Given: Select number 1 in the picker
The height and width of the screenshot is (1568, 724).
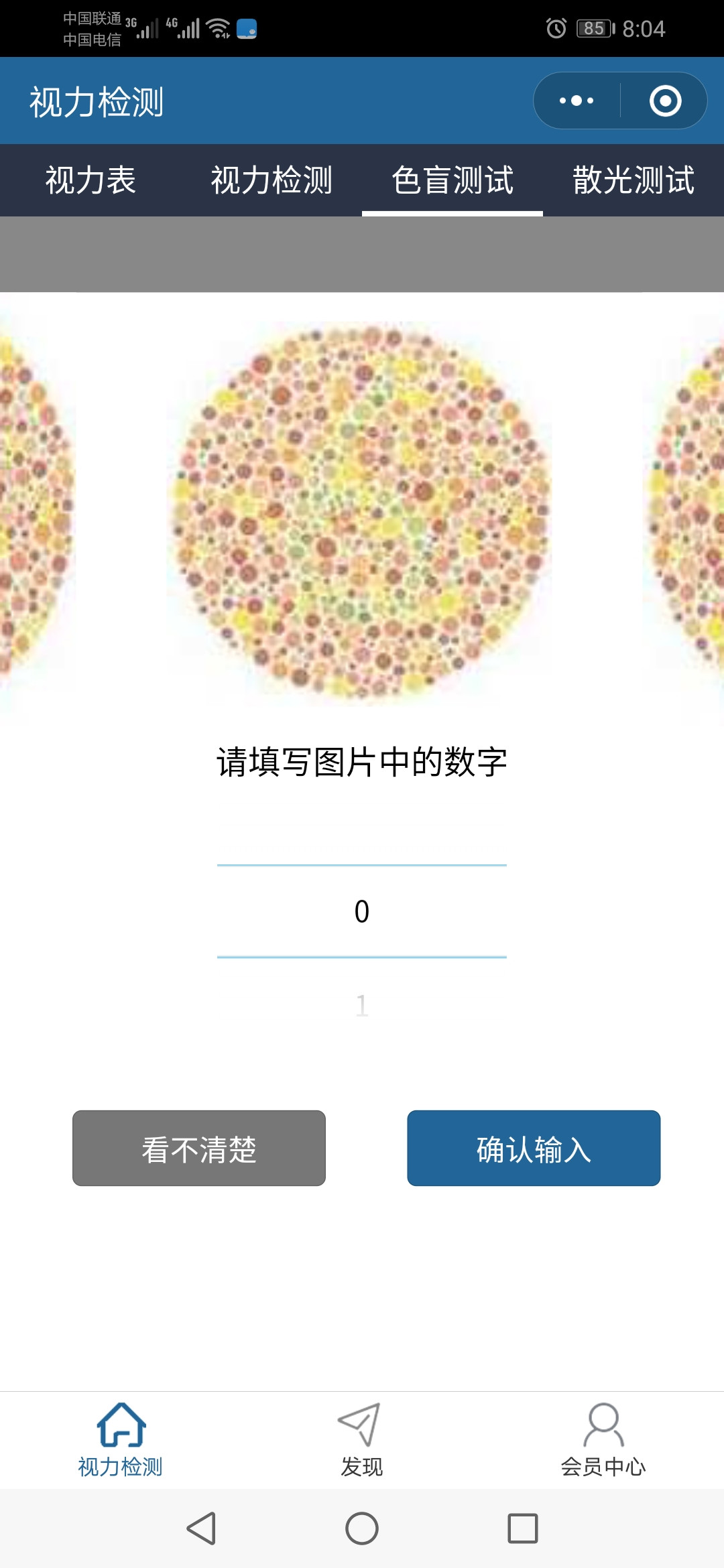Looking at the screenshot, I should click(362, 1005).
